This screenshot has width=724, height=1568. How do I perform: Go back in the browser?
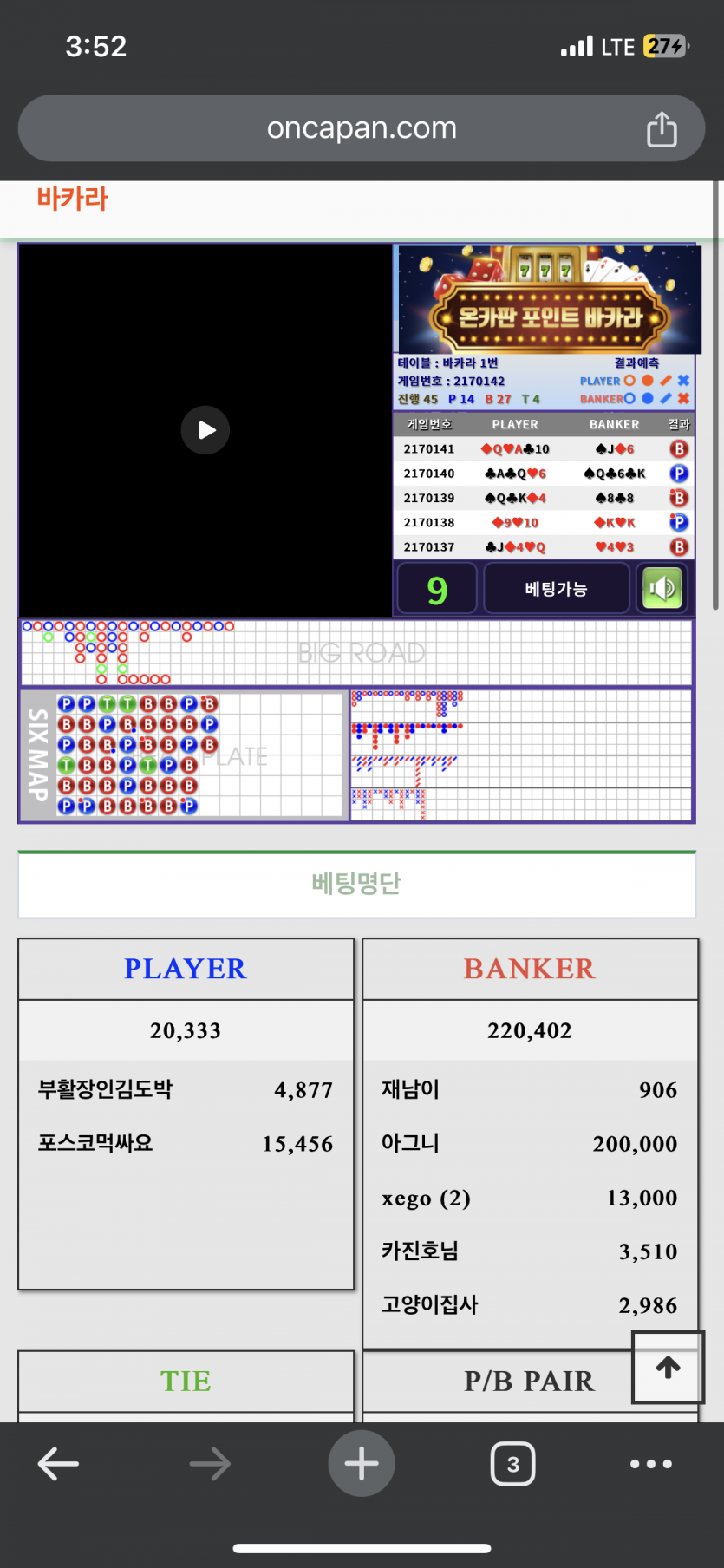pos(59,1464)
